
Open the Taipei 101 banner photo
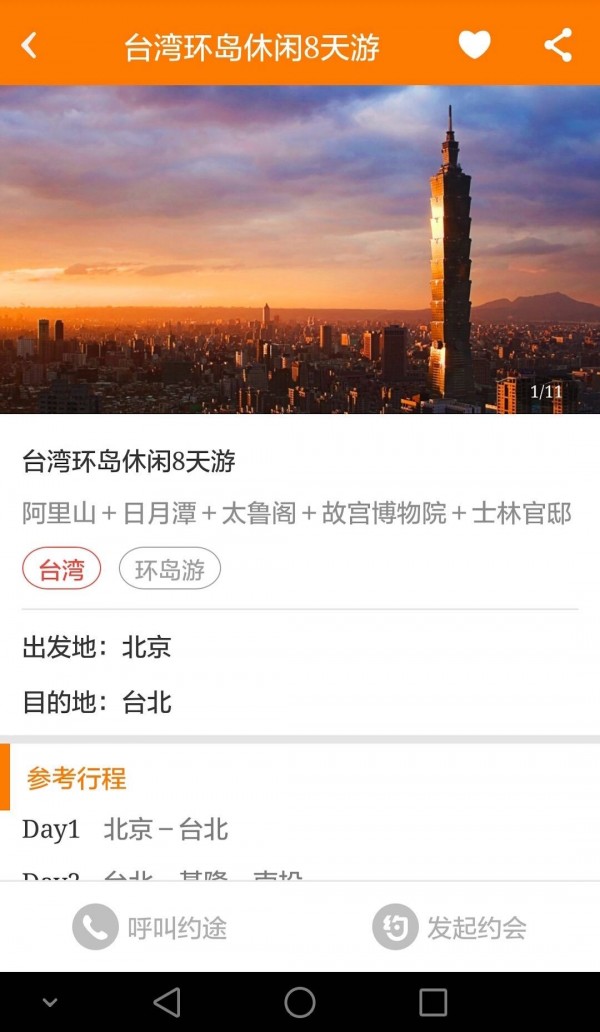(300, 250)
